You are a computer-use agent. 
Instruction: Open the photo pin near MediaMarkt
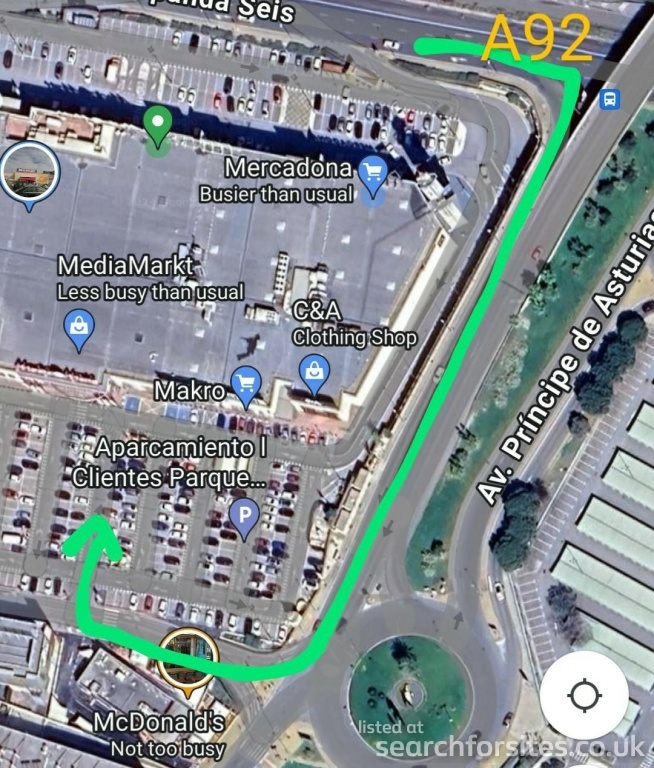[28, 174]
